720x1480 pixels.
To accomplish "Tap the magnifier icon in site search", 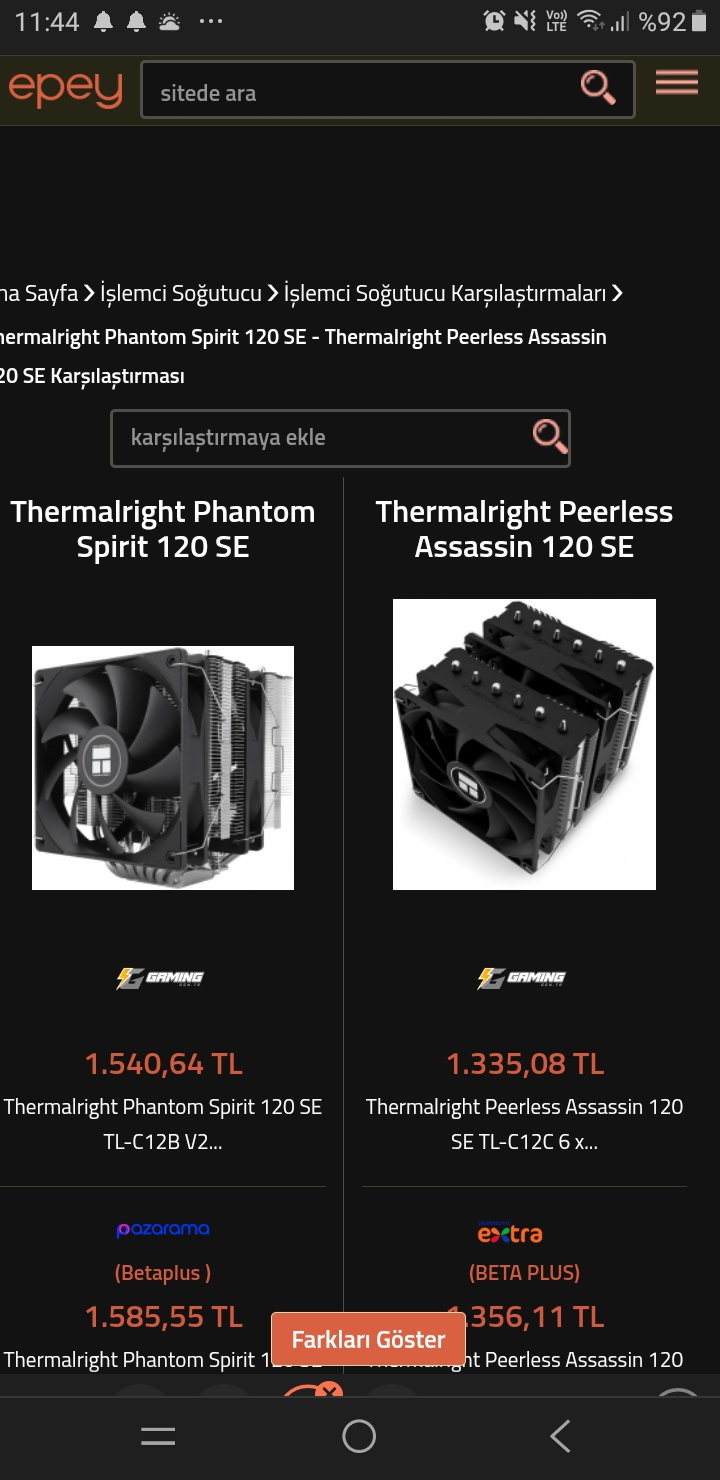I will (597, 89).
